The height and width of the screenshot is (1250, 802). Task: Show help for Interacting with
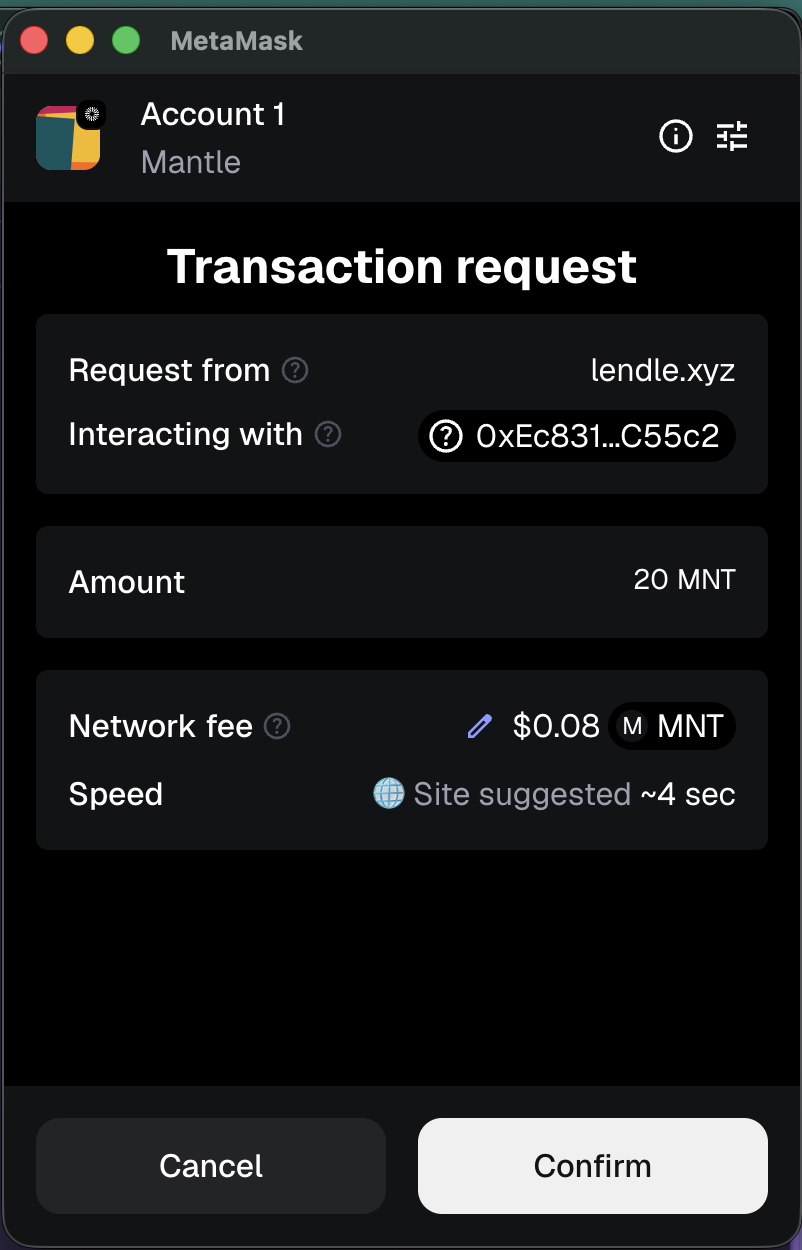(328, 435)
